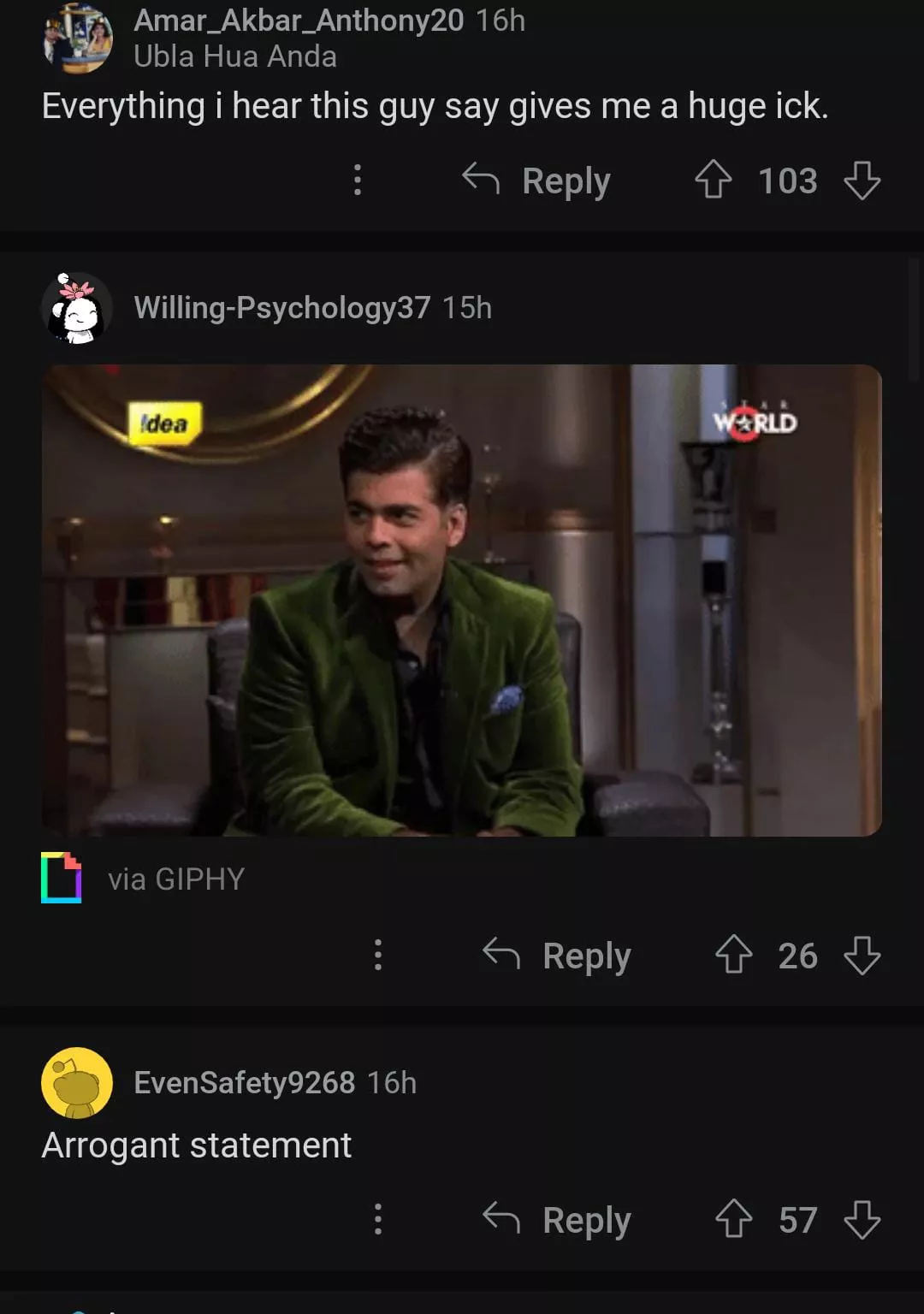Open overflow menu on Amar_Akbar_Anthony20's comment
Screen dimensions: 924x1314
358,181
